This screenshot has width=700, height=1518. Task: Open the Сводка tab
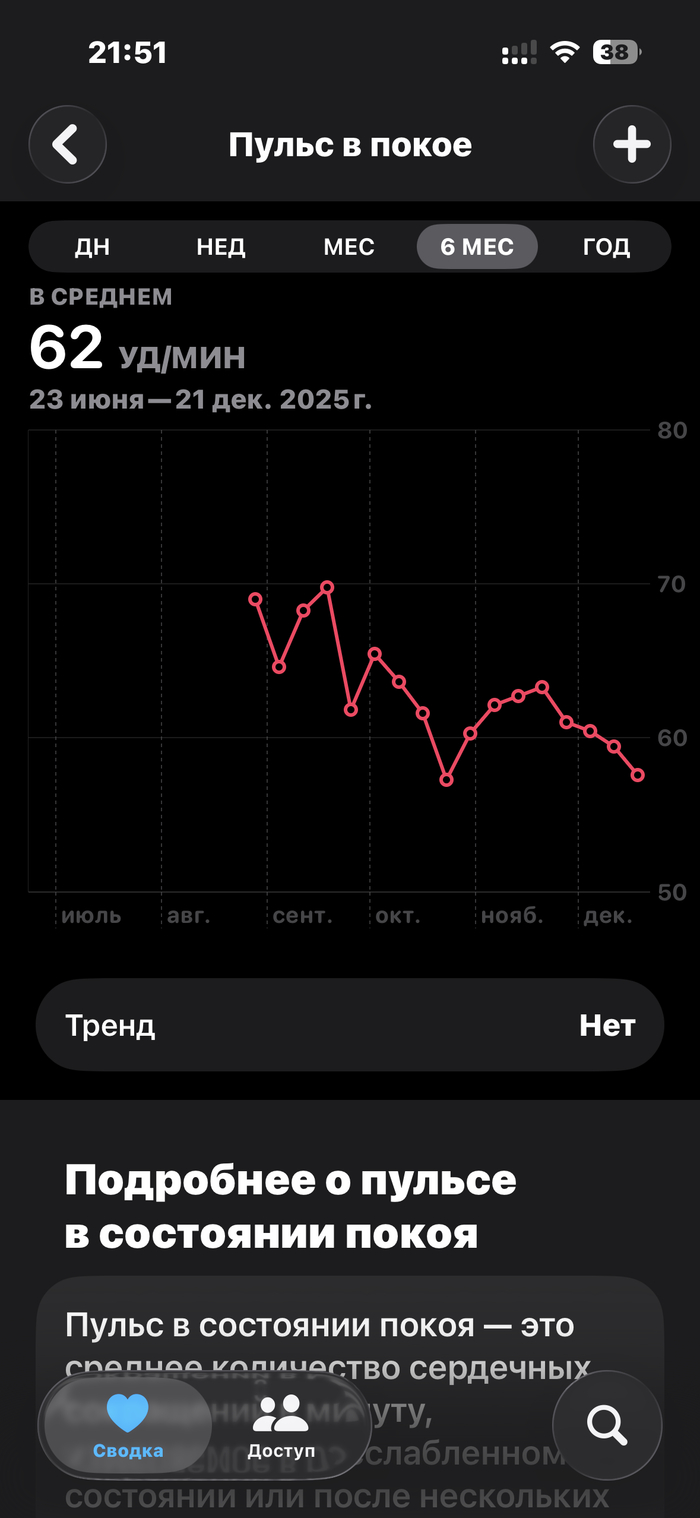(128, 1426)
